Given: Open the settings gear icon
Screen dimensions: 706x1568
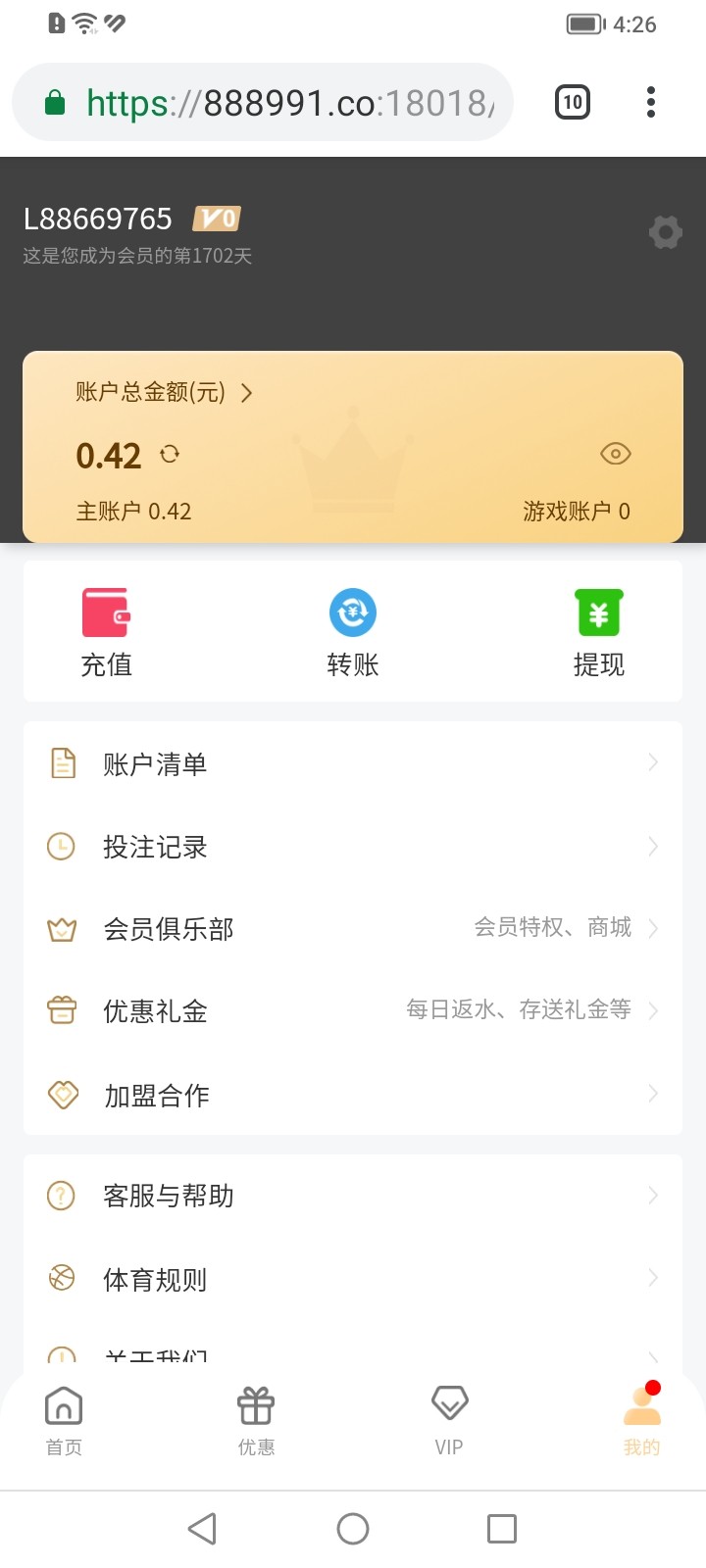Looking at the screenshot, I should 666,232.
